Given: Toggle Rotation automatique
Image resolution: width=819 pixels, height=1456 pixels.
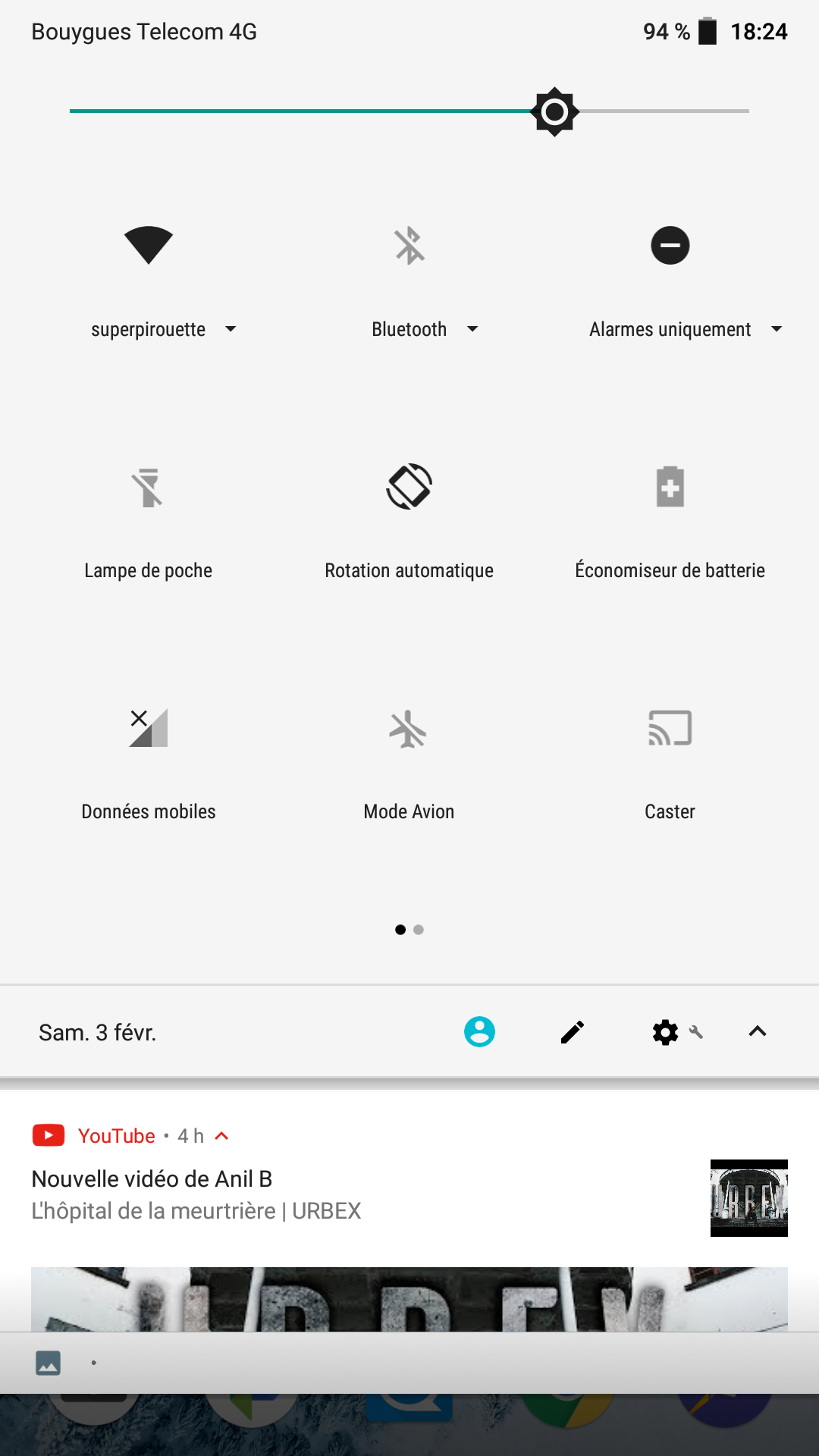Looking at the screenshot, I should pyautogui.click(x=409, y=487).
